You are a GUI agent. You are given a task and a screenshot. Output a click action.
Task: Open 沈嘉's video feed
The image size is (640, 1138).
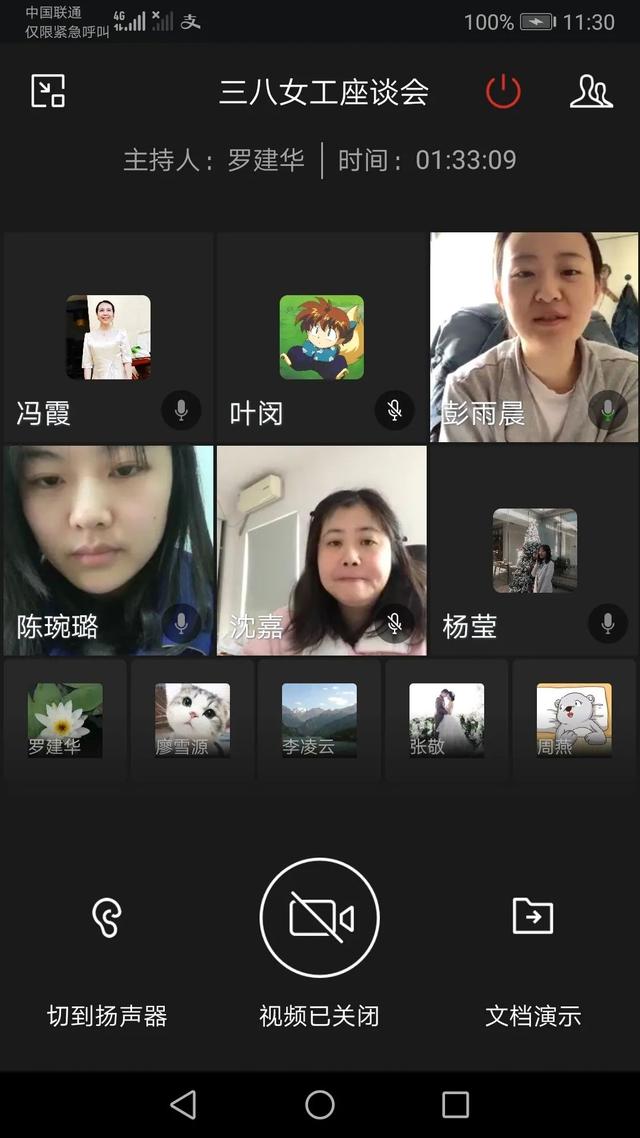tap(321, 550)
